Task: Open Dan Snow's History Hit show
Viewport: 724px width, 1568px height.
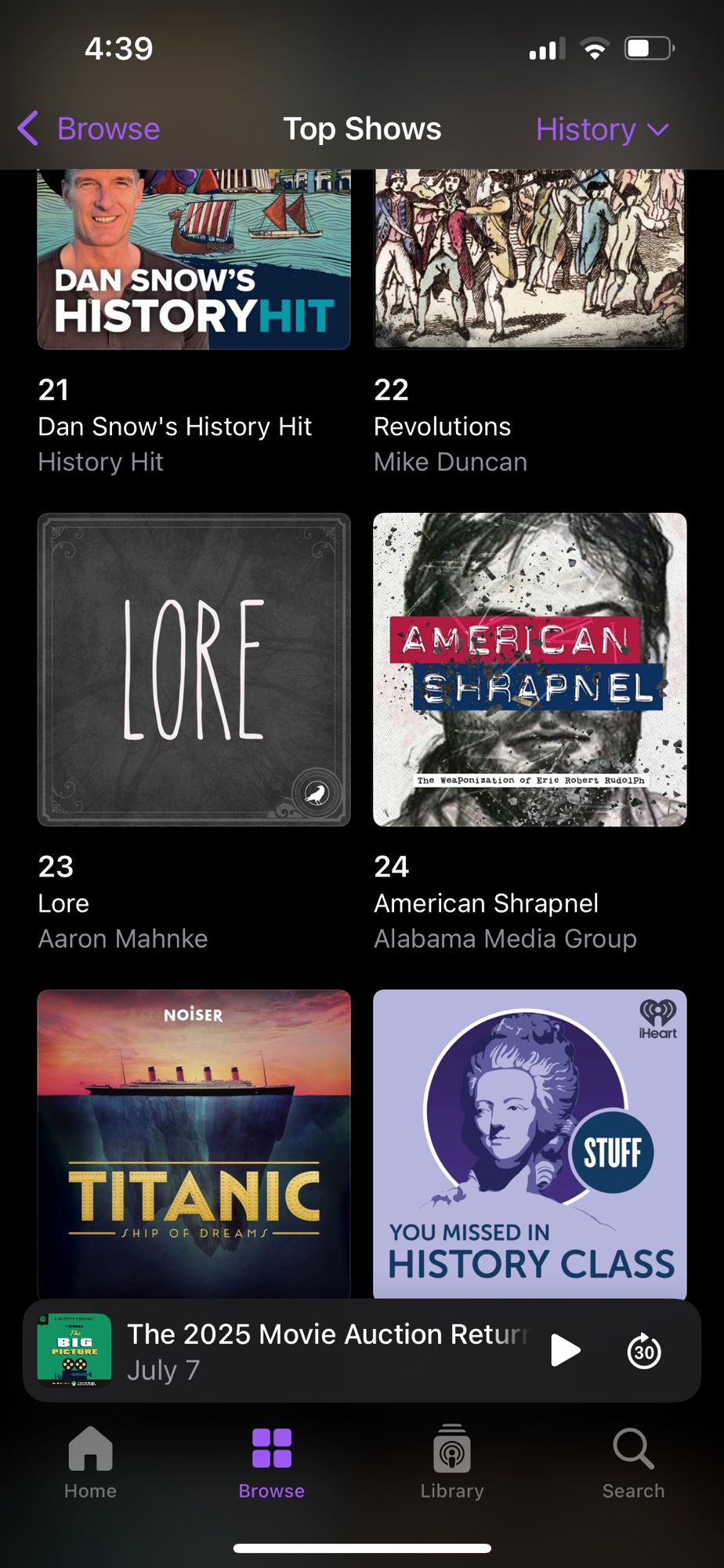Action: 194,259
